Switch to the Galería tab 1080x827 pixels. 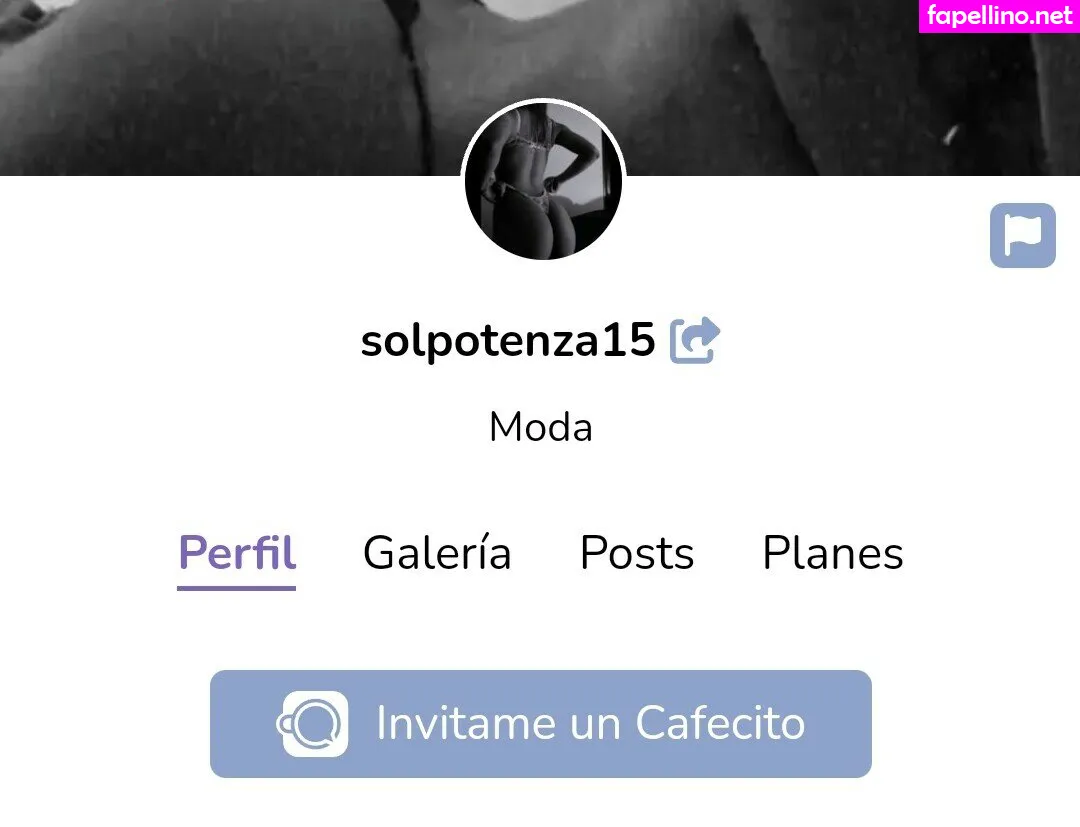(x=437, y=553)
